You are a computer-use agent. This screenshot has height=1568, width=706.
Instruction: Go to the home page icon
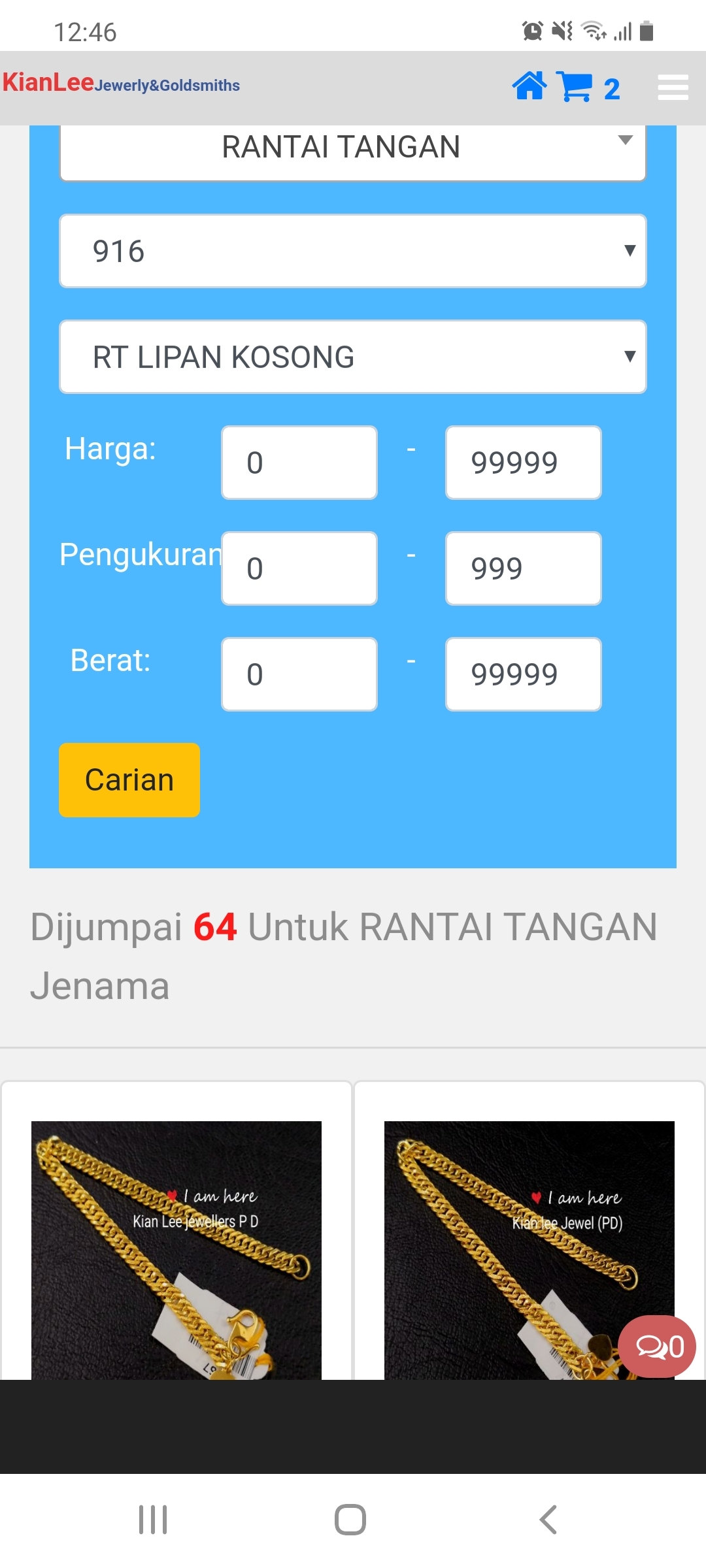click(x=529, y=86)
